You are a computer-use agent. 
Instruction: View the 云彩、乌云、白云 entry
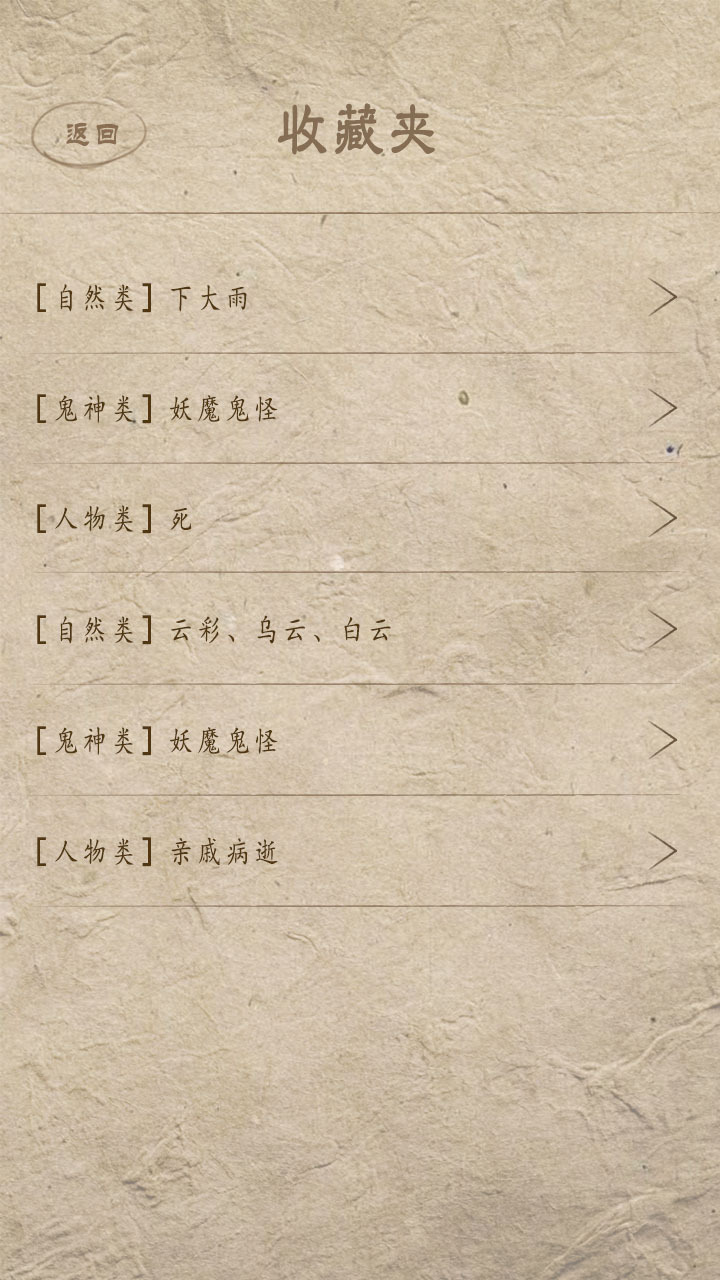[x=359, y=630]
